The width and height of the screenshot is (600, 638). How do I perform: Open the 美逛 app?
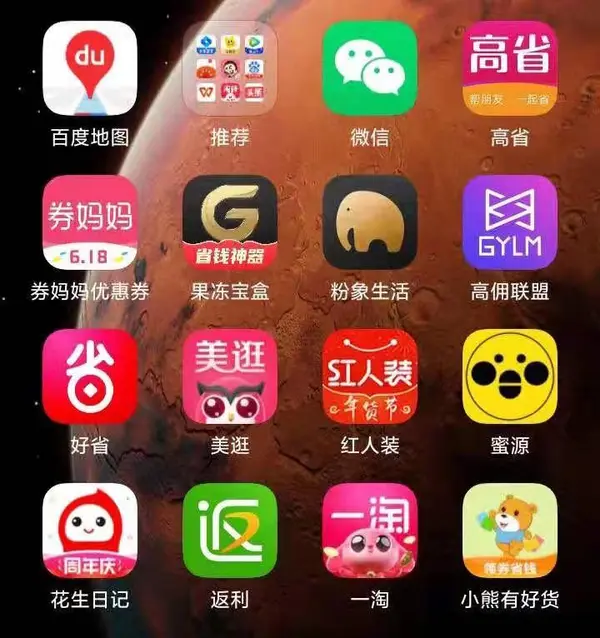230,376
